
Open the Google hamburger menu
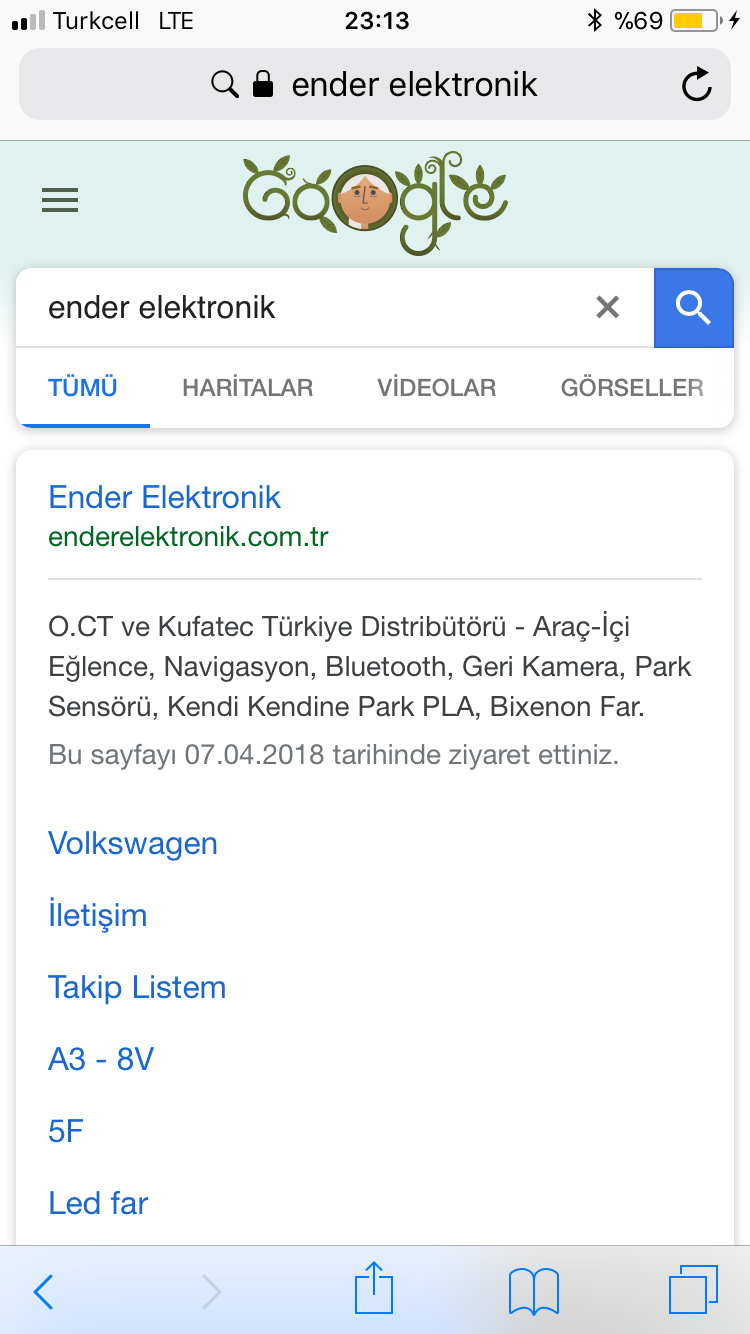click(x=60, y=202)
